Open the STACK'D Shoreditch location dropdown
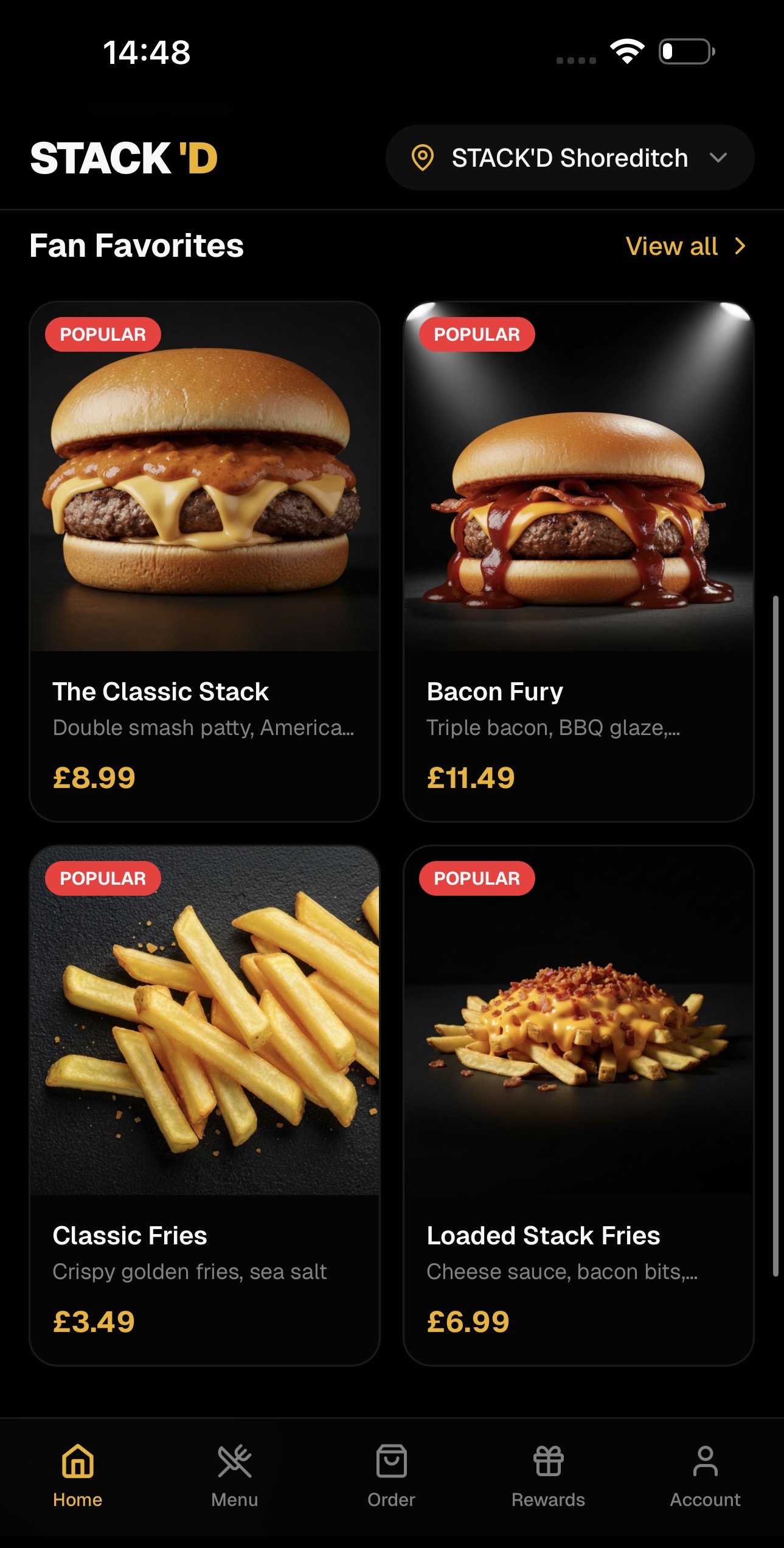784x1548 pixels. [569, 158]
